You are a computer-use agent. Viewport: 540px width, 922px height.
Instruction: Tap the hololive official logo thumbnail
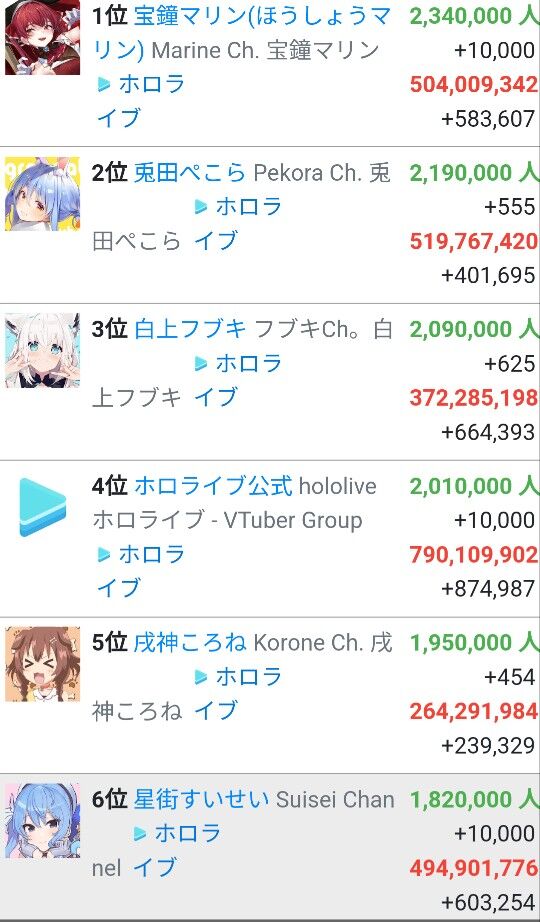[42, 507]
